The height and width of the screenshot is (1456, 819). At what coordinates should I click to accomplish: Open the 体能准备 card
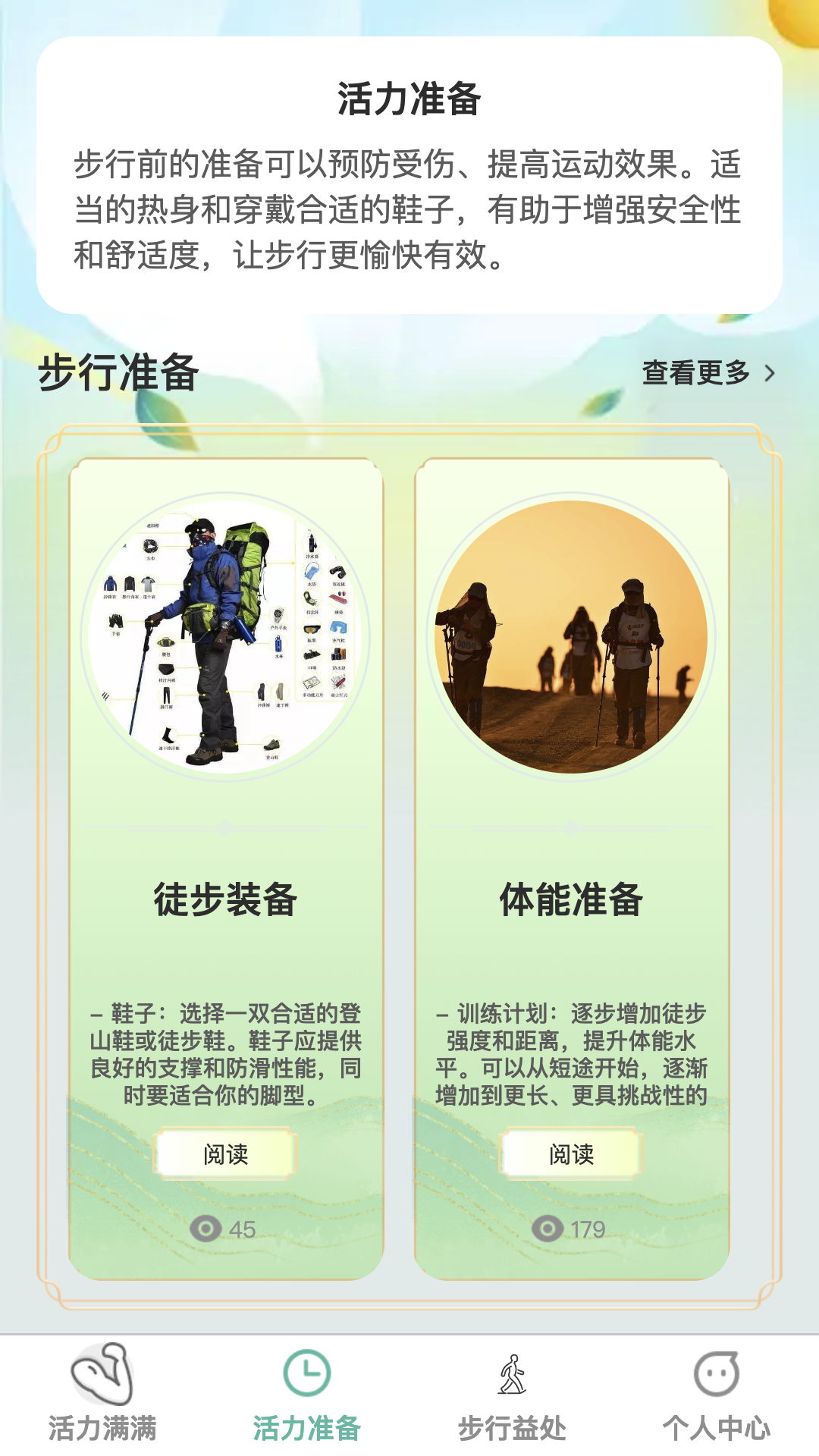point(572,869)
